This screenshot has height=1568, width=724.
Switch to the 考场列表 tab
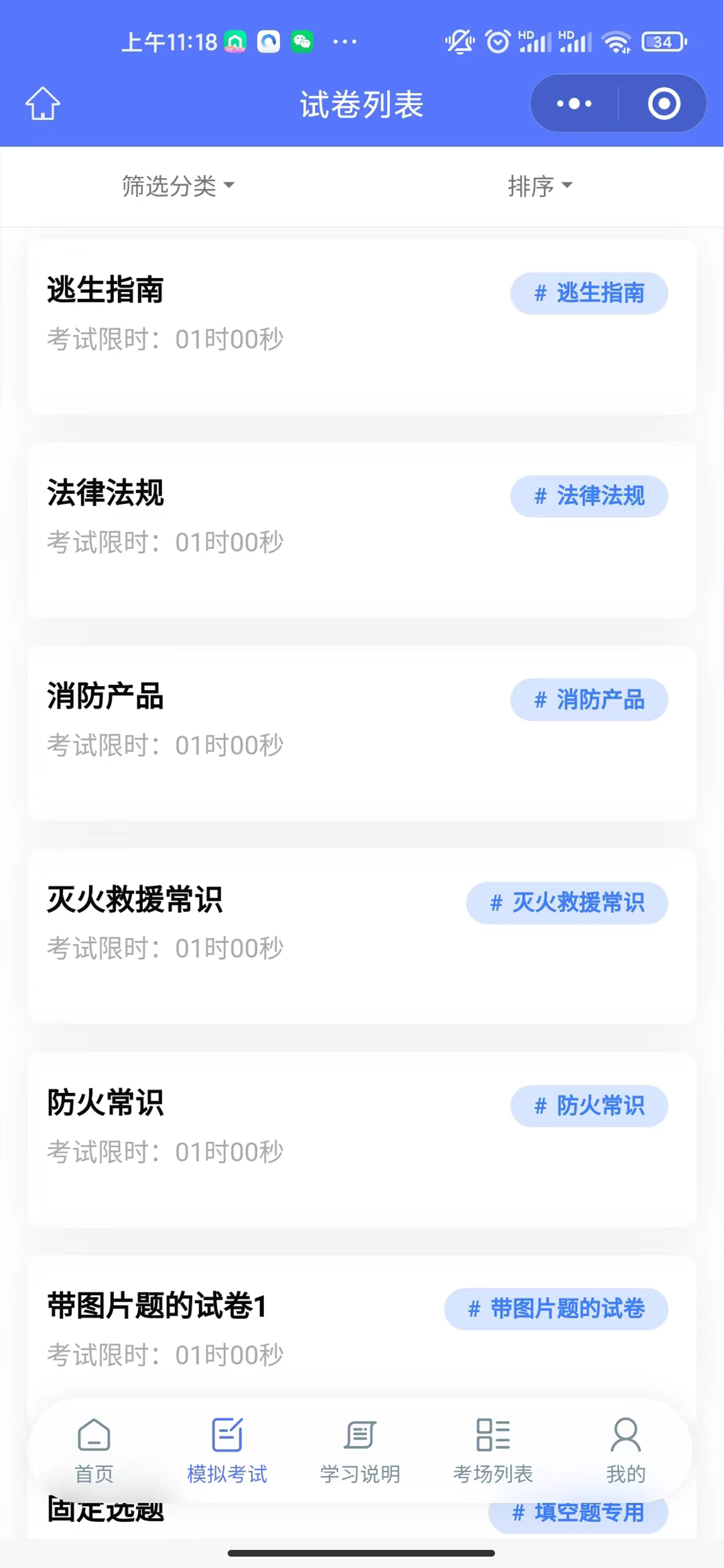coord(493,1452)
